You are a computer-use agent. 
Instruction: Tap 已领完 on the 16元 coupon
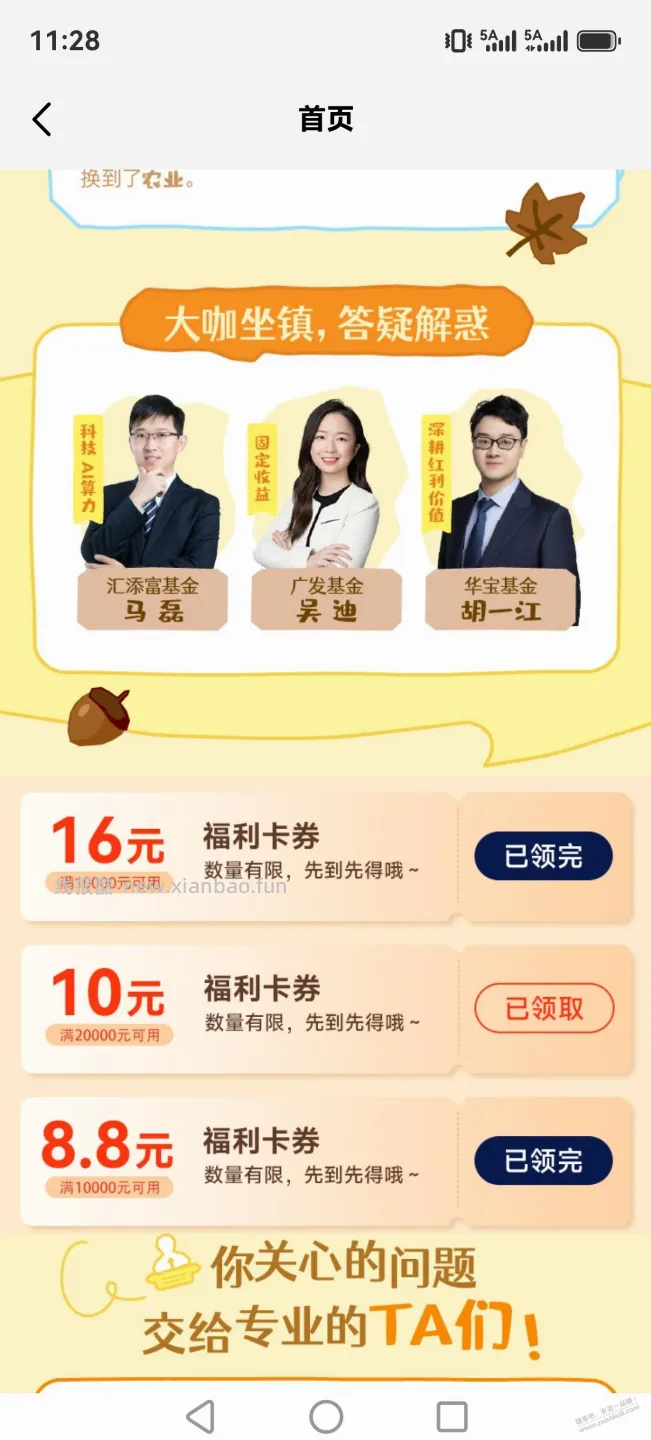(543, 856)
